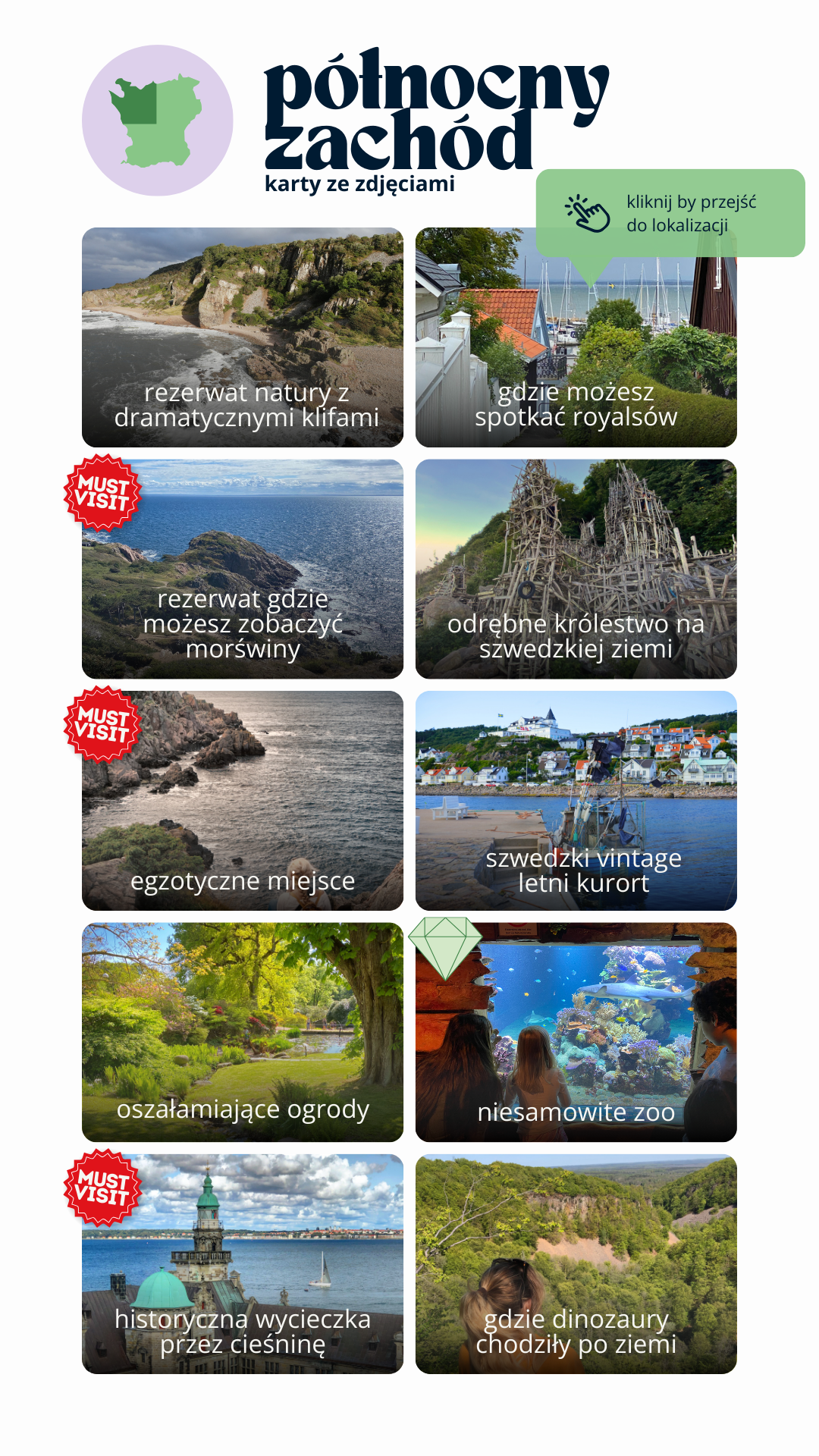Open the card 'rezerwat natury z dramatycznymi klifami'
This screenshot has height=1456, width=819.
click(x=243, y=337)
